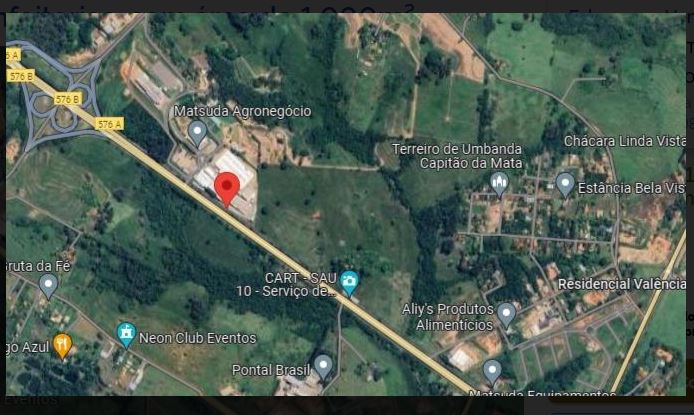
Task: Open Aliy's Produtos Alimentícios marker
Action: pyautogui.click(x=507, y=314)
